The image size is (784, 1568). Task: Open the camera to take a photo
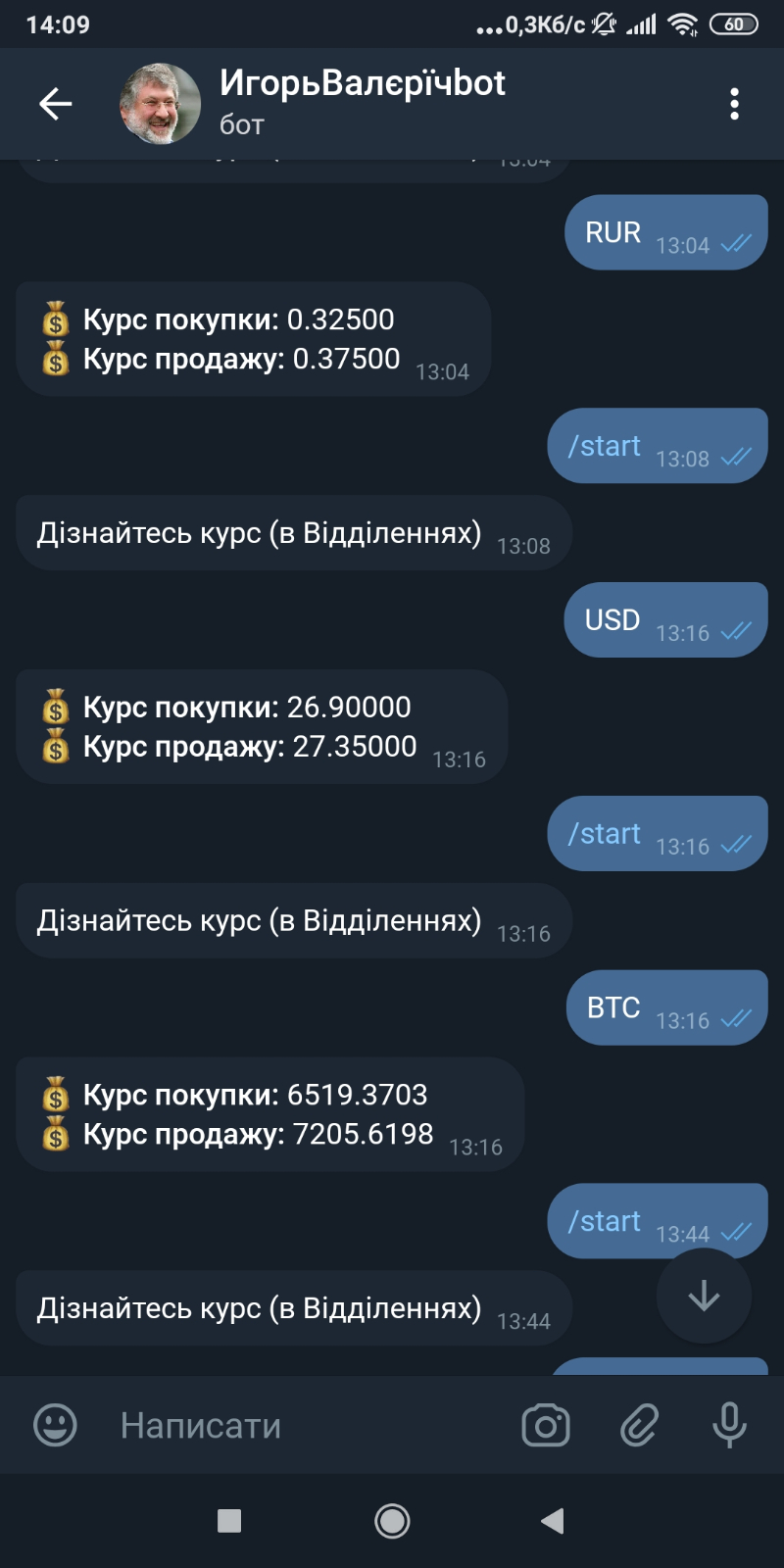tap(546, 1425)
